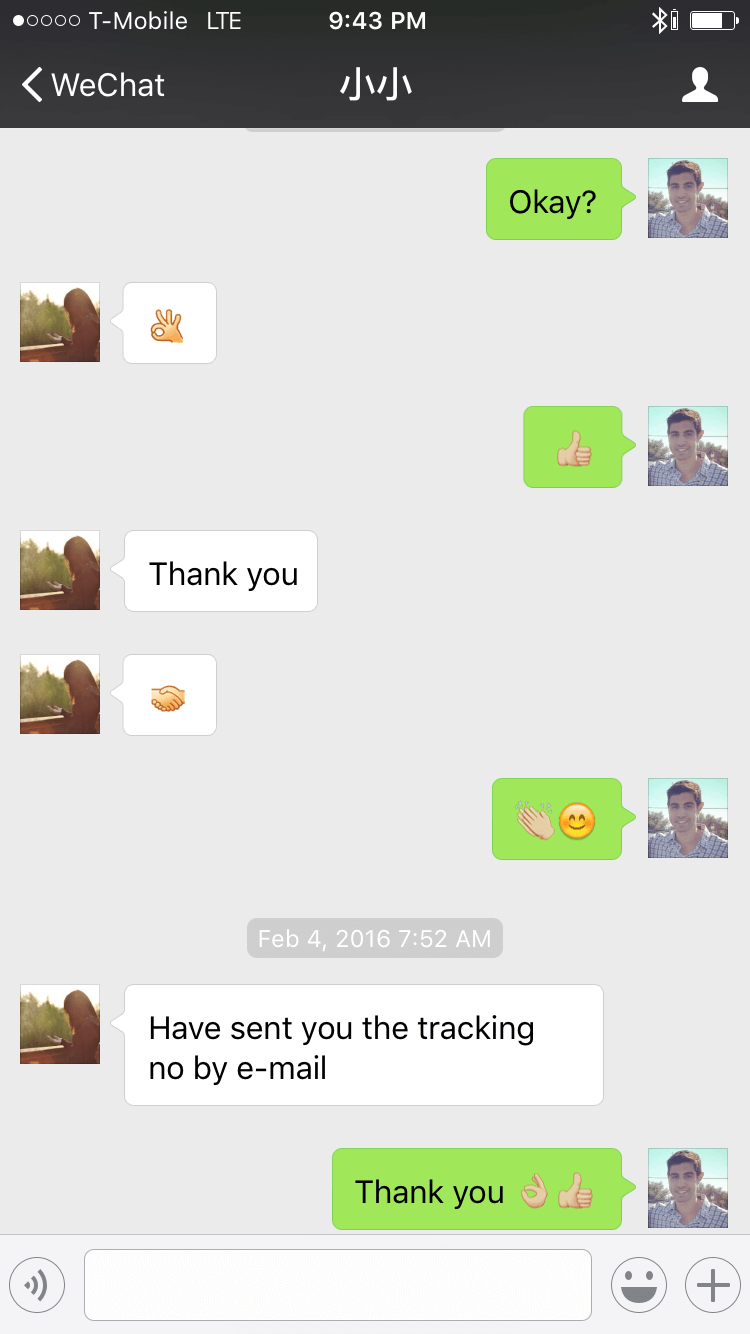Open the contact profile icon

coord(699,85)
